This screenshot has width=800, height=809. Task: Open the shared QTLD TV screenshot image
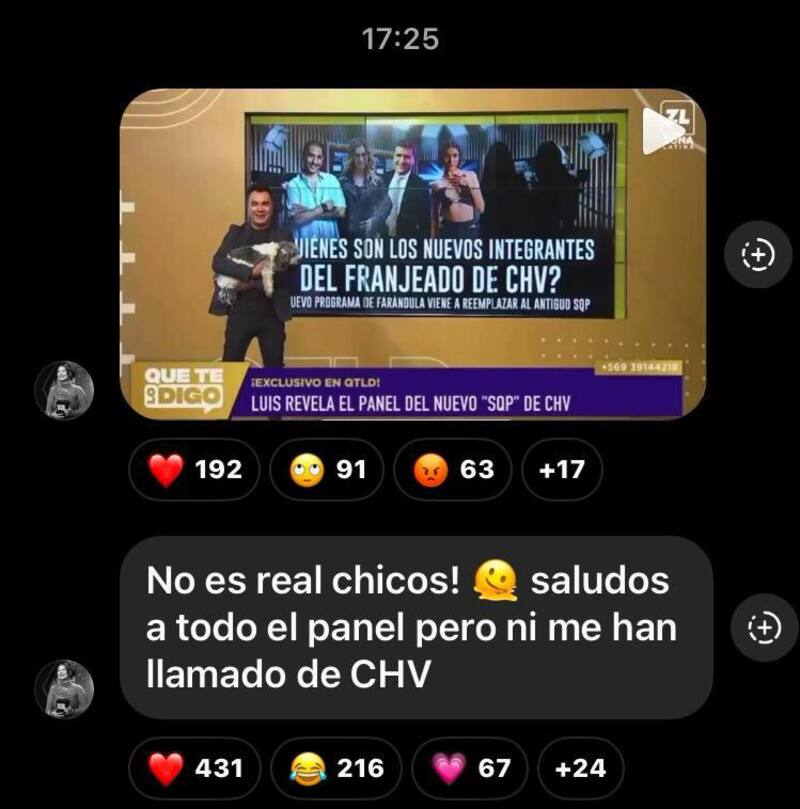[x=412, y=254]
